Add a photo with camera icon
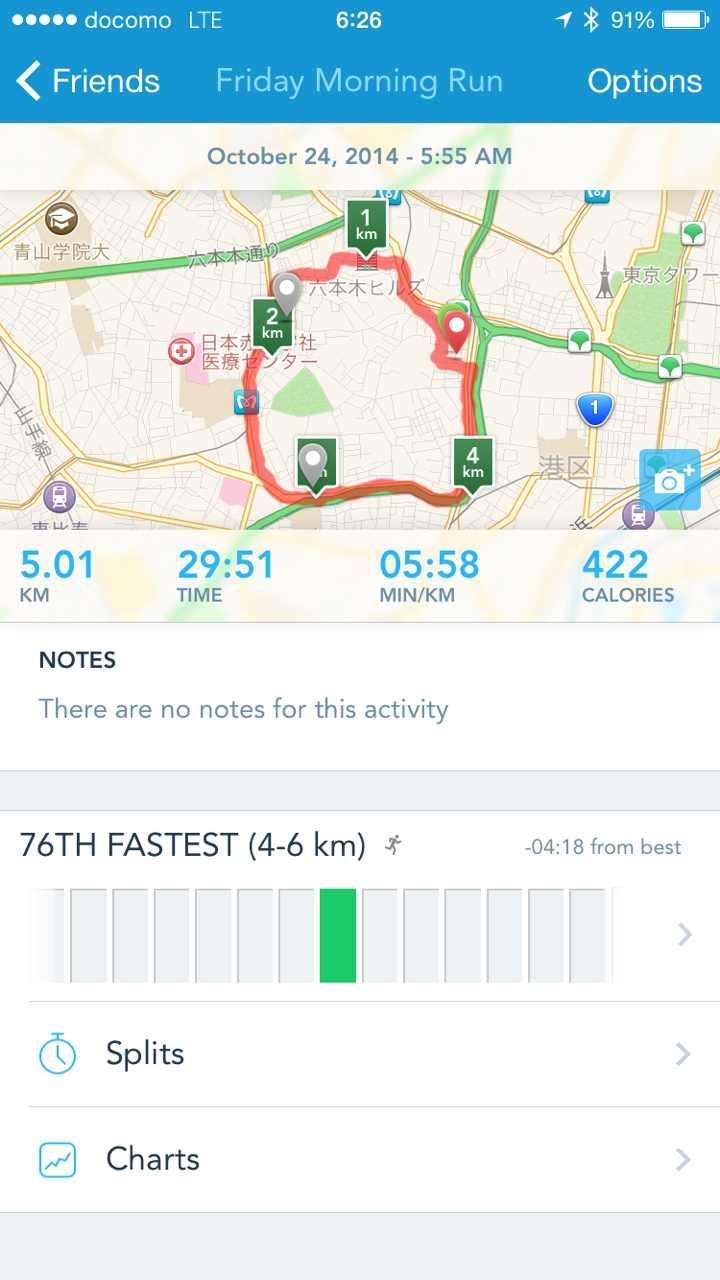Image resolution: width=720 pixels, height=1280 pixels. click(x=670, y=480)
